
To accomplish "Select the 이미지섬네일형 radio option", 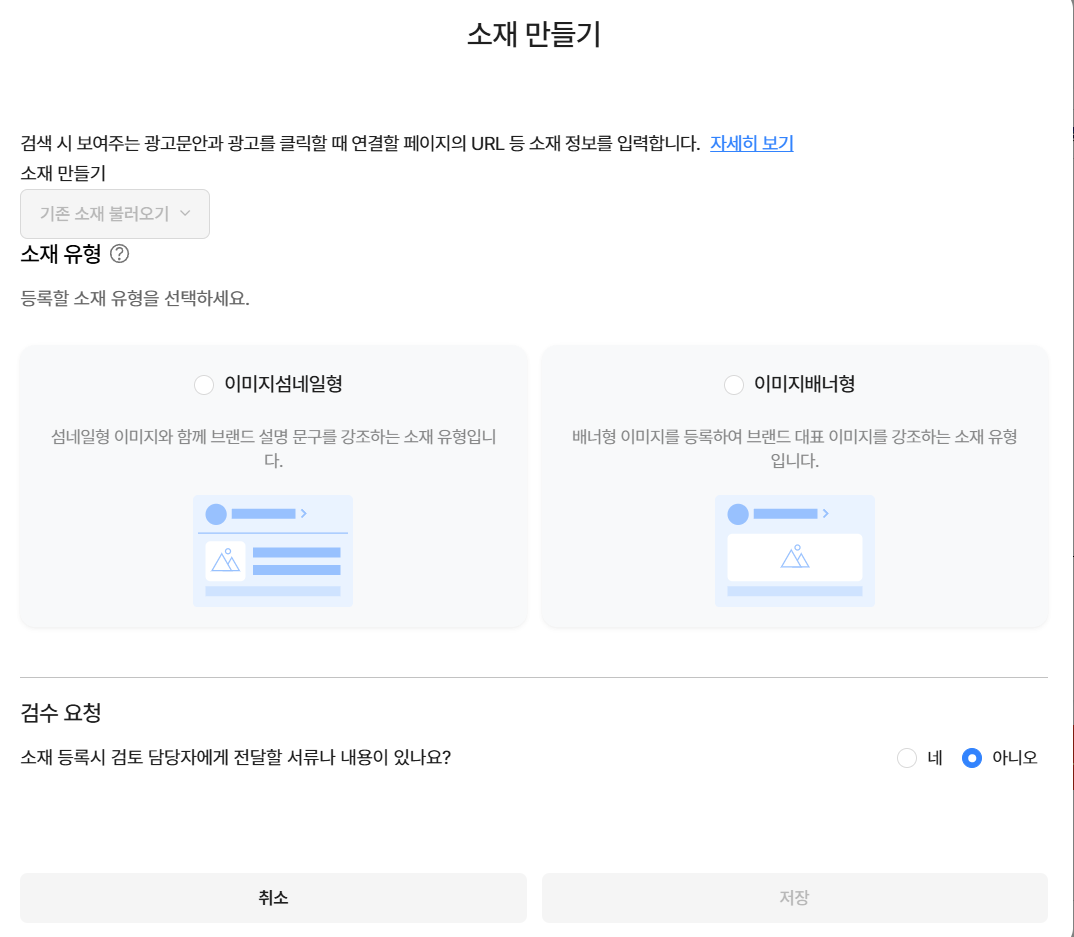I will pyautogui.click(x=203, y=385).
